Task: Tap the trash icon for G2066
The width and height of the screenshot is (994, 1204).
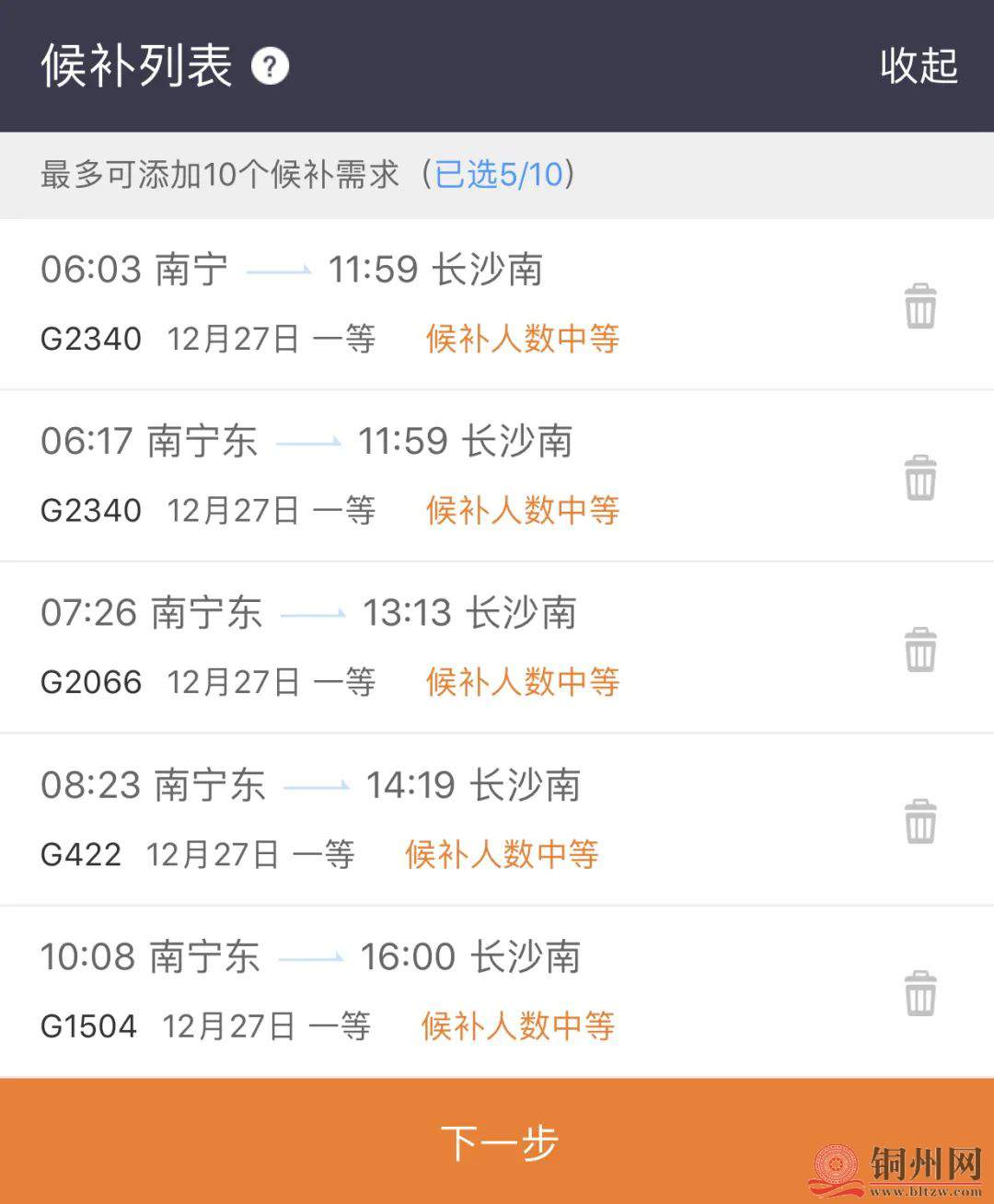Action: point(920,650)
